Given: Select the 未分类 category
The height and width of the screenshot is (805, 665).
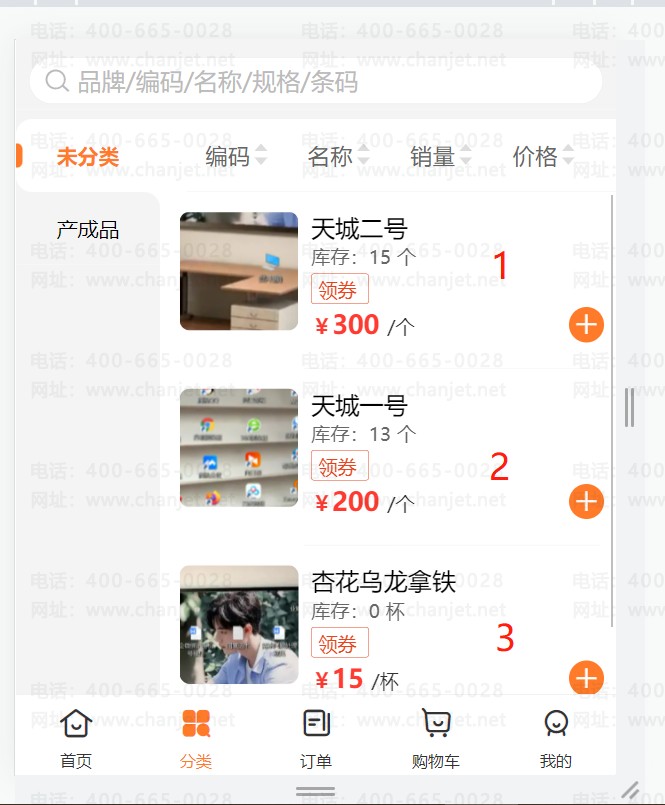Looking at the screenshot, I should click(88, 157).
